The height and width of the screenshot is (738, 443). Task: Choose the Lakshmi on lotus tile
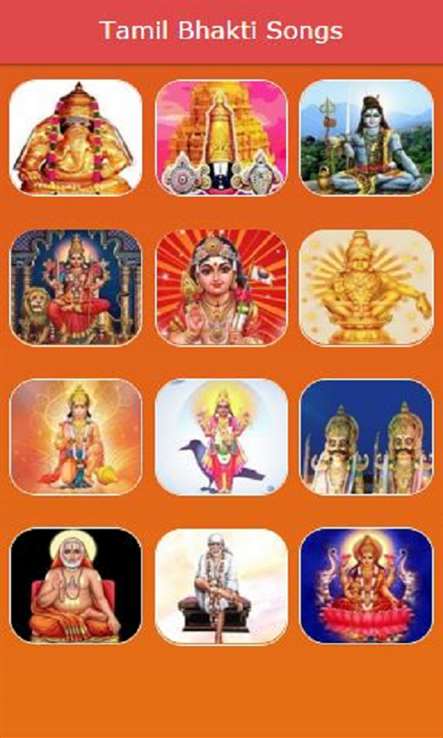tap(366, 586)
